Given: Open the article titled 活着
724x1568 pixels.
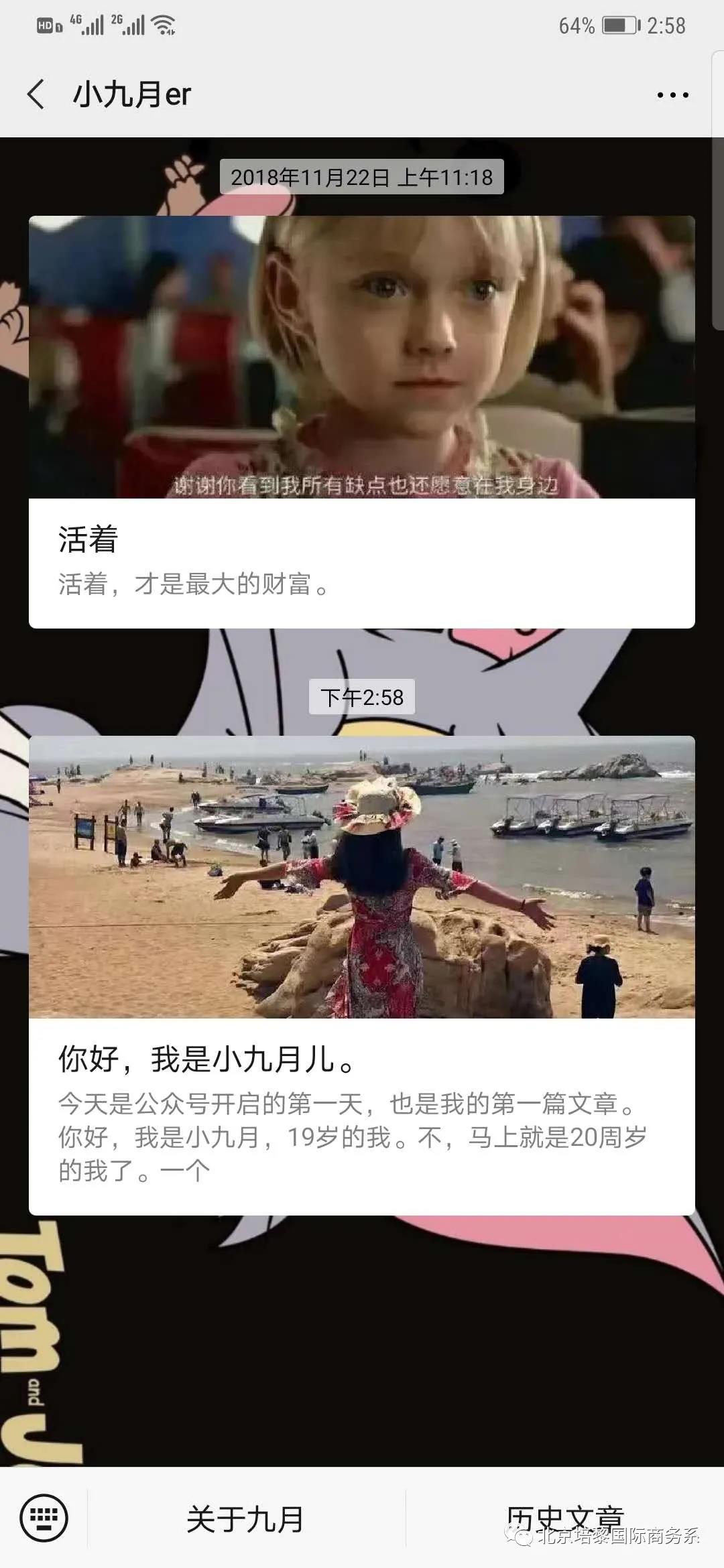Looking at the screenshot, I should click(x=361, y=422).
